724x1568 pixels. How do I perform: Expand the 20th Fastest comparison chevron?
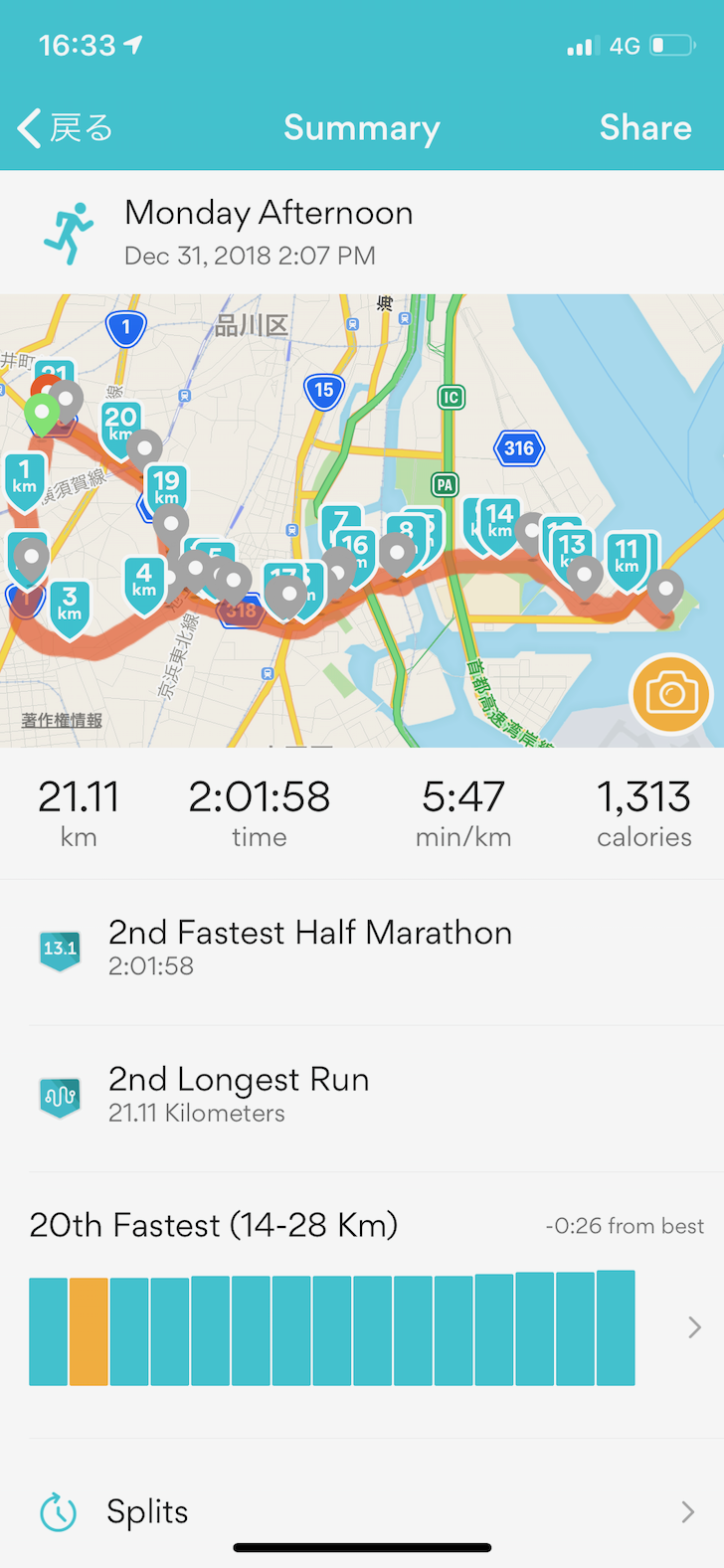click(x=694, y=1327)
